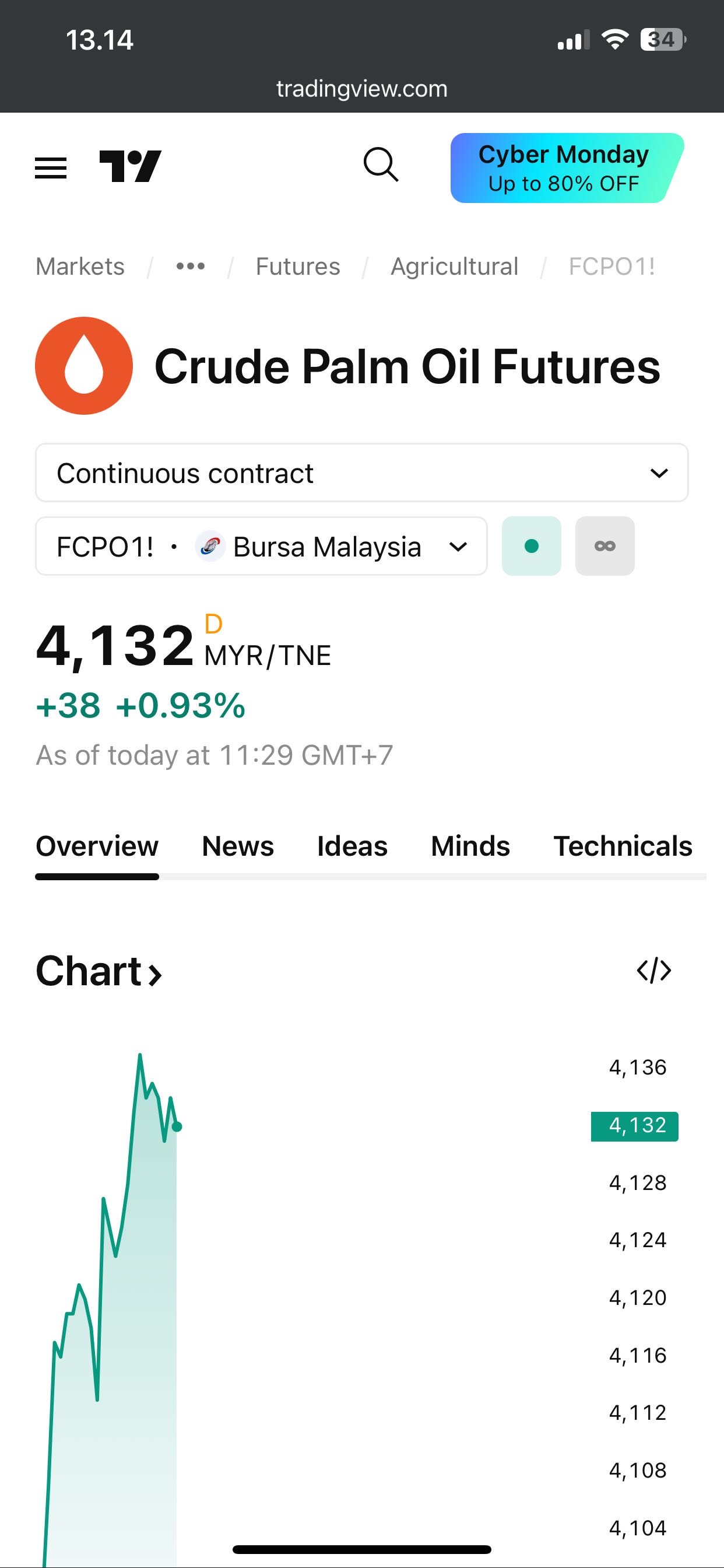Go to Markets breadcrumb
The image size is (724, 1568).
coord(80,267)
